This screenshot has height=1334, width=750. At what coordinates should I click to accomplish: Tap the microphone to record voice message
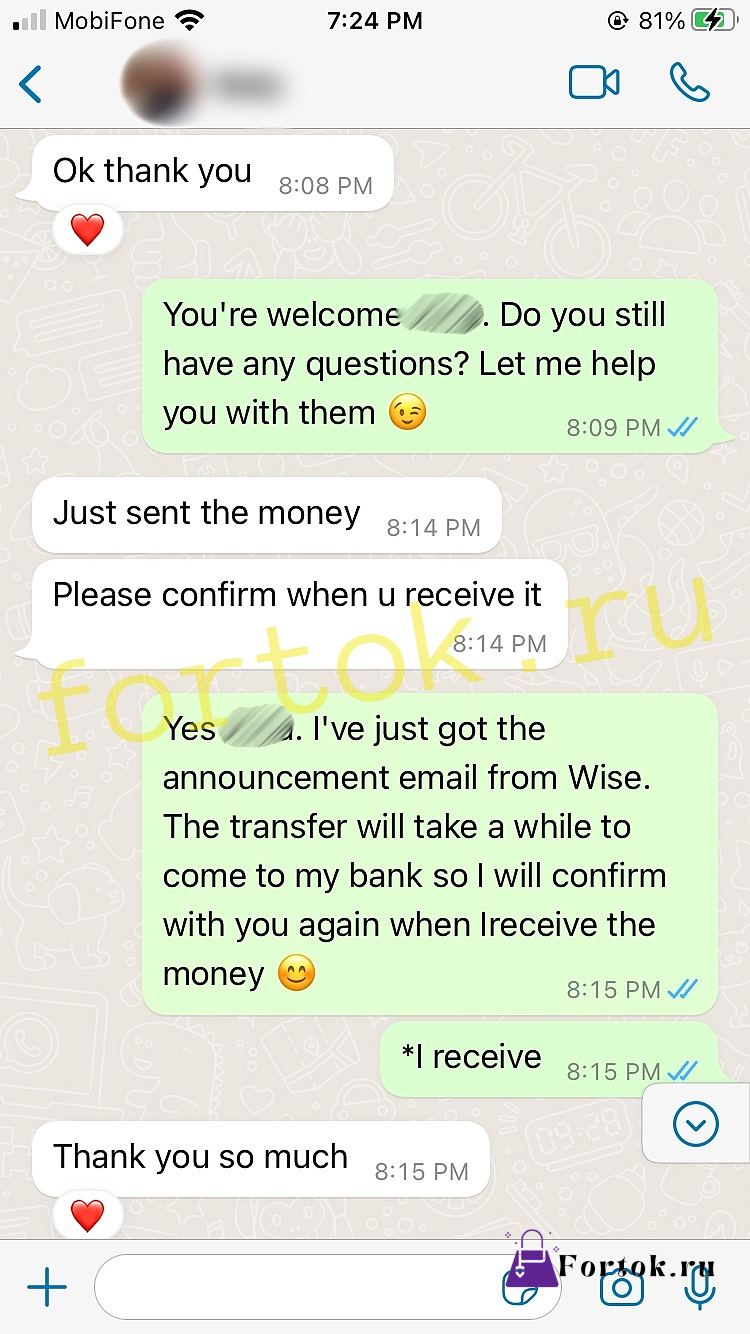tap(700, 1287)
